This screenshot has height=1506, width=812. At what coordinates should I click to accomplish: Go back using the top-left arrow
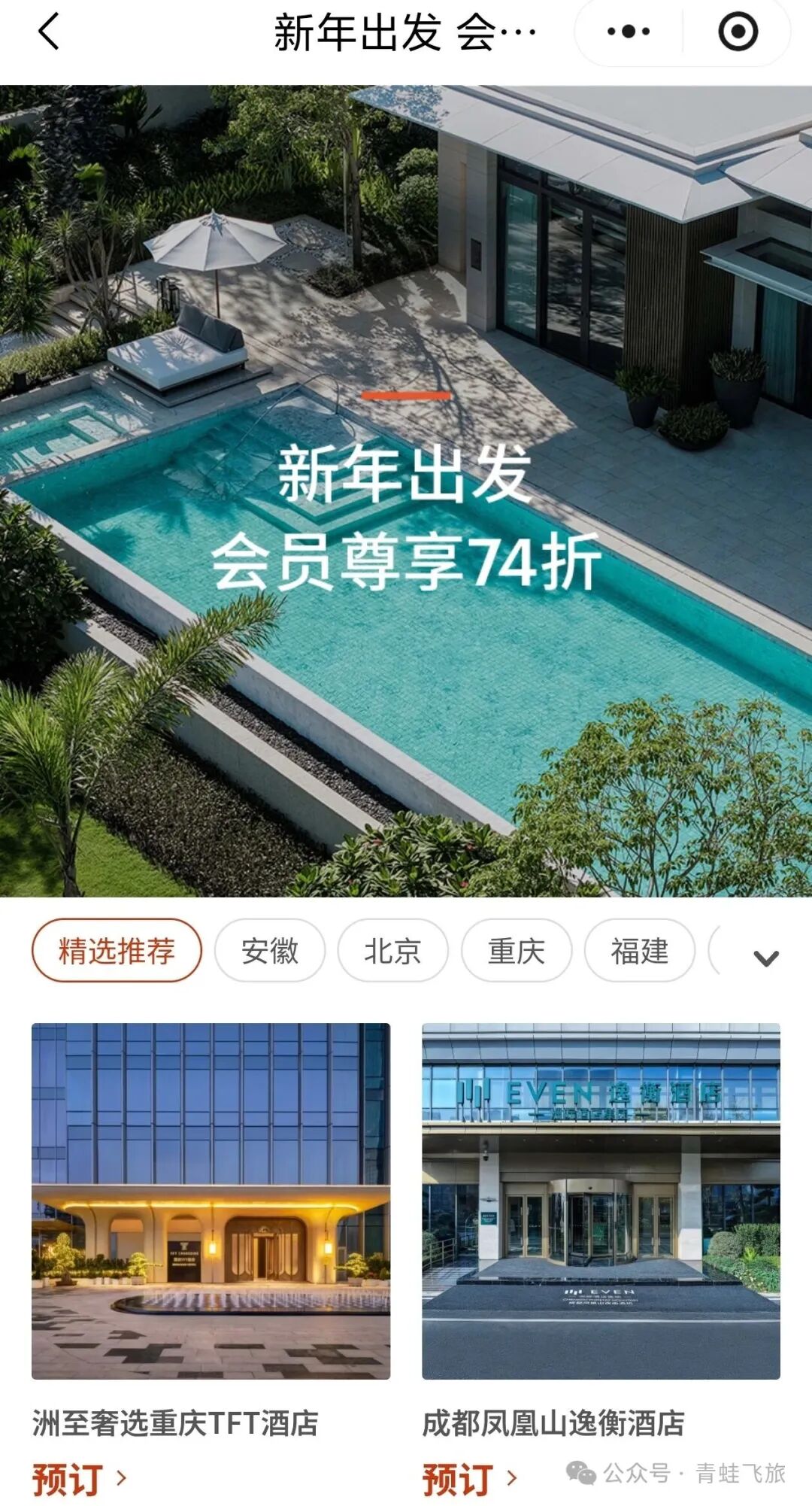pos(48,32)
